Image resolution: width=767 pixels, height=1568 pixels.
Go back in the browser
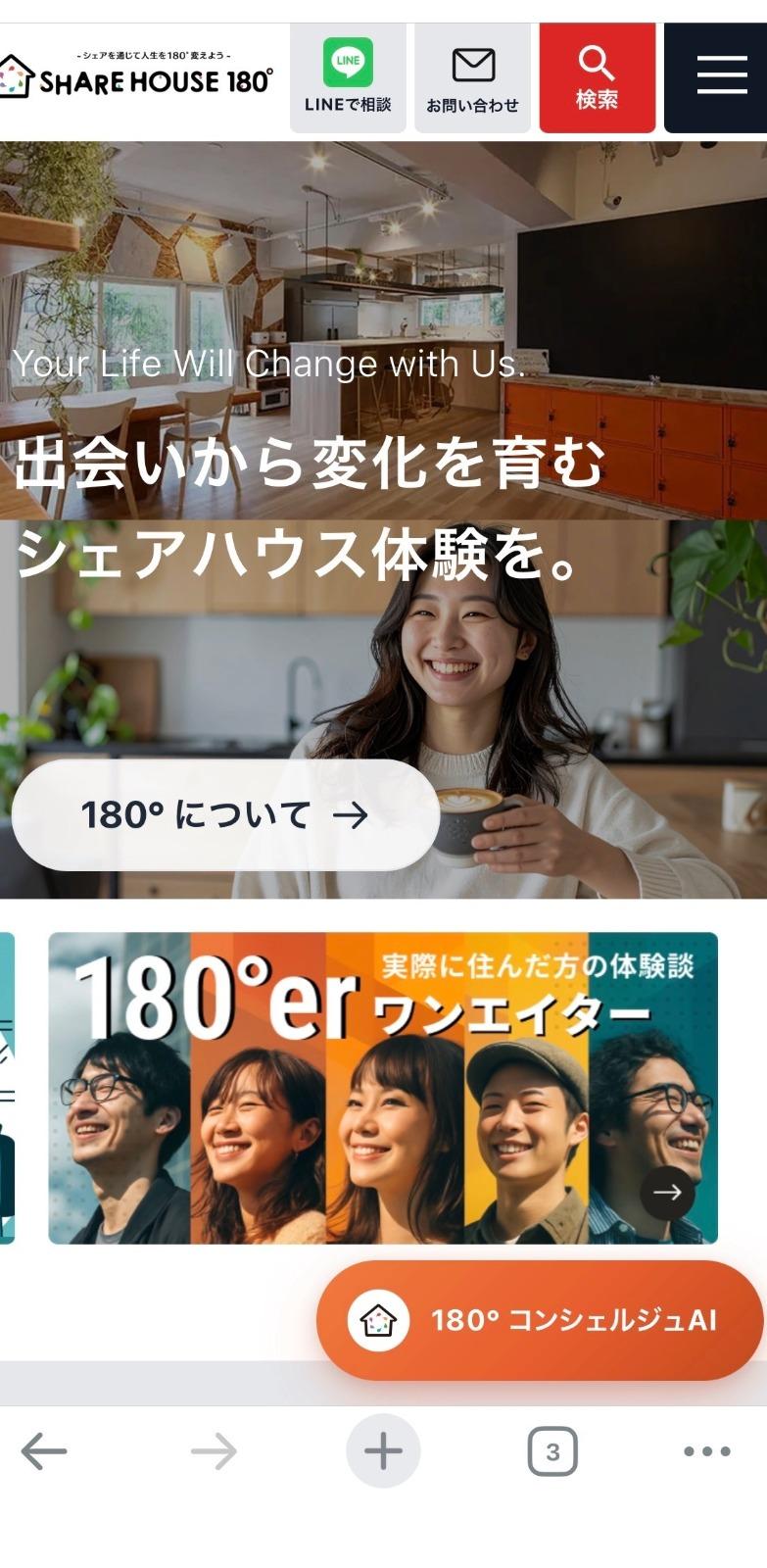click(x=44, y=1451)
